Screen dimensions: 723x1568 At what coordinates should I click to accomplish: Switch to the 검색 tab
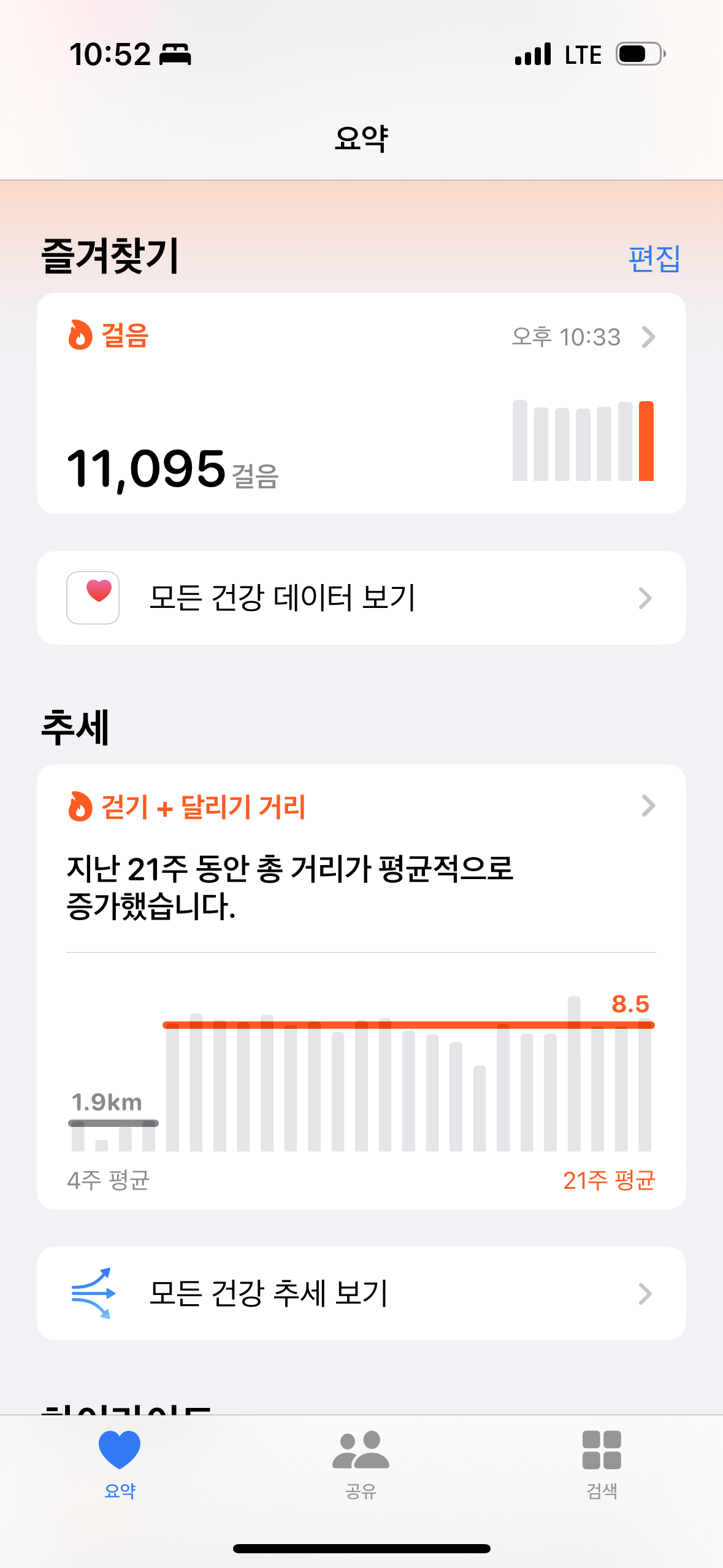pos(601,1464)
